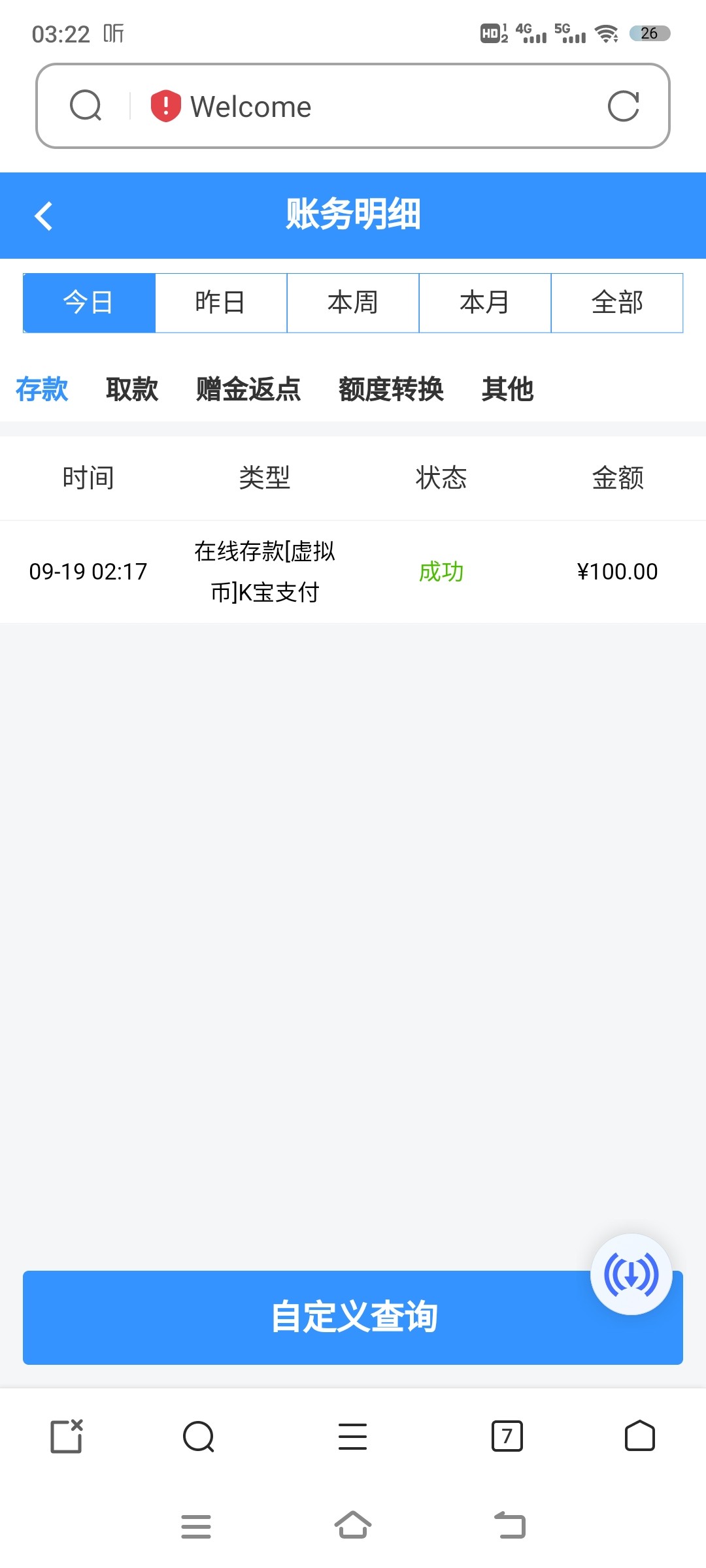This screenshot has width=706, height=1568.
Task: Show 本周 records
Action: 353,302
